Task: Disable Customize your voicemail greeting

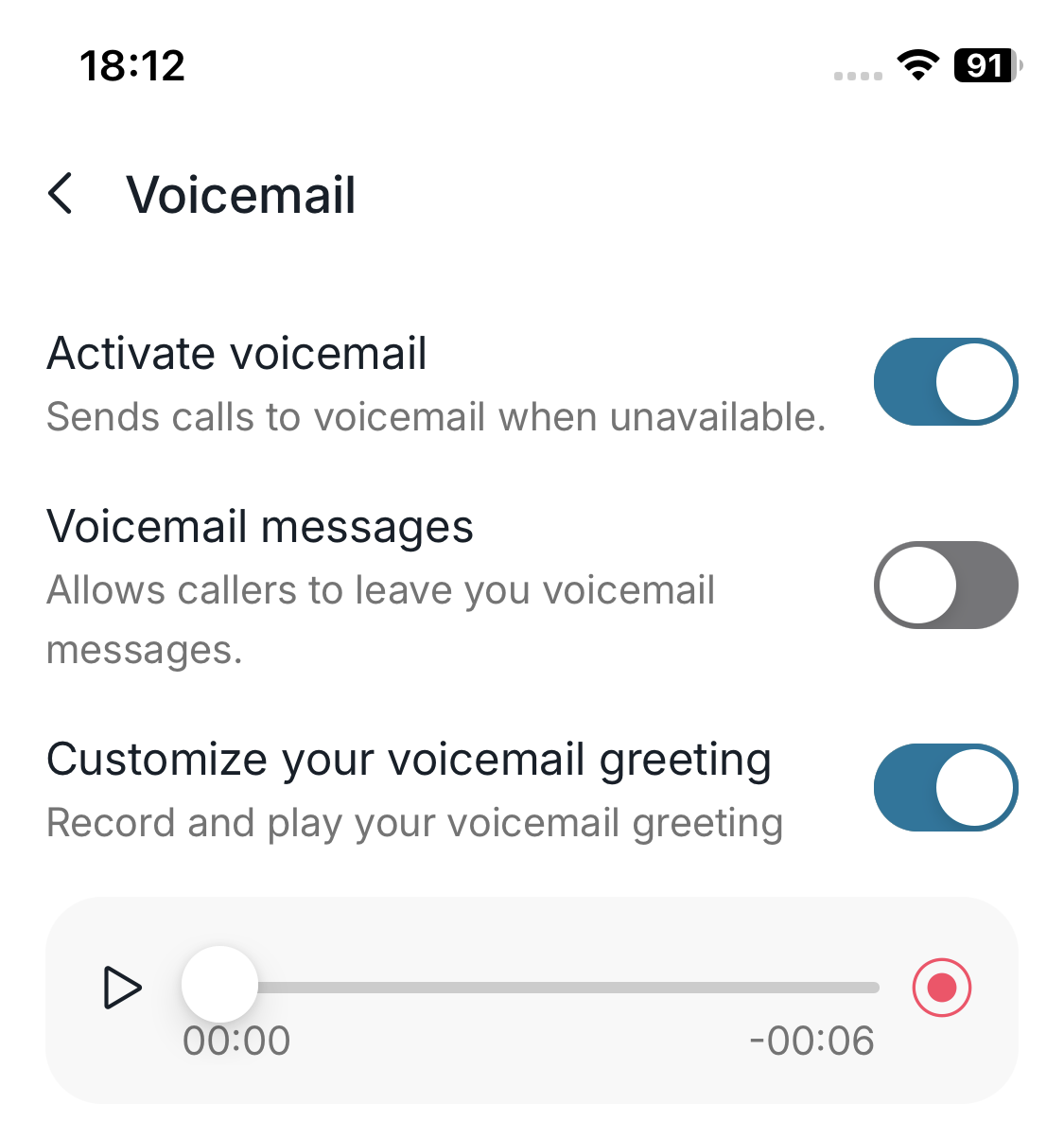Action: click(945, 788)
